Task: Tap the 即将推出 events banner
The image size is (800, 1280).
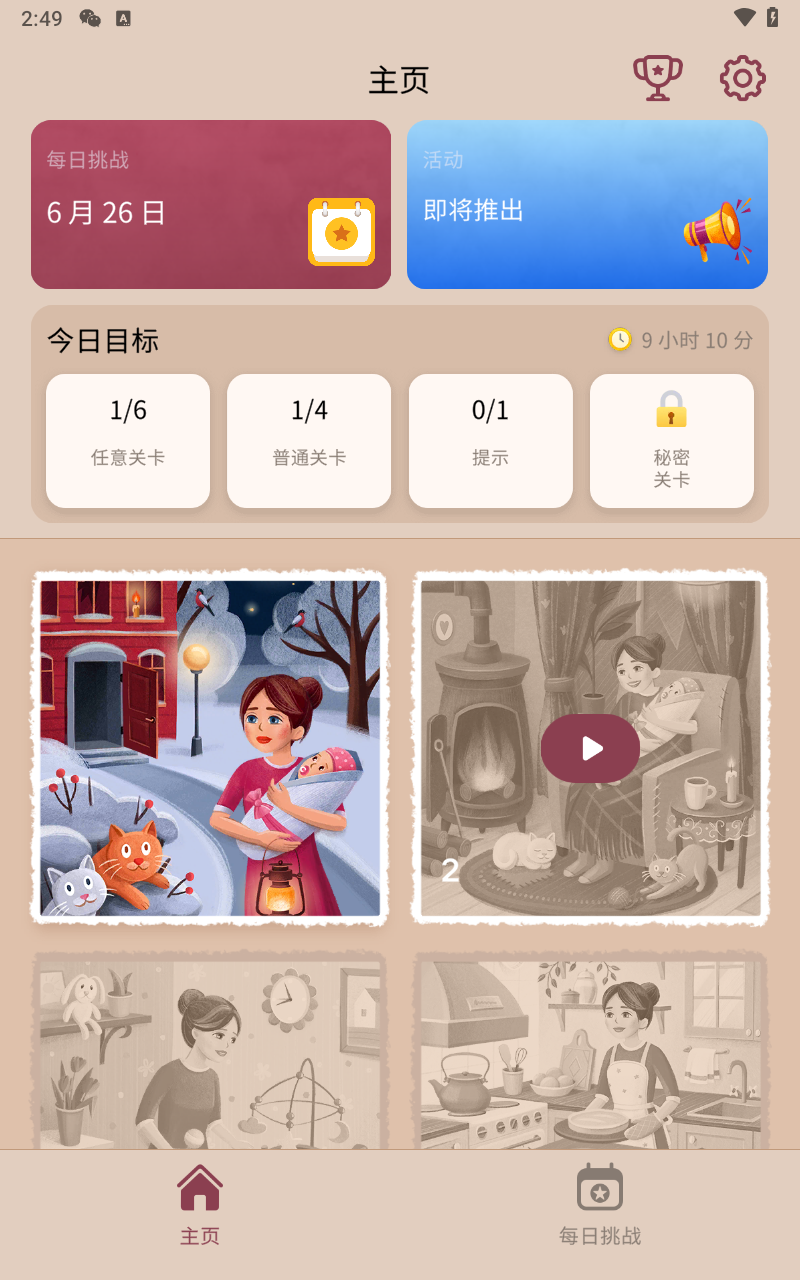Action: point(587,204)
